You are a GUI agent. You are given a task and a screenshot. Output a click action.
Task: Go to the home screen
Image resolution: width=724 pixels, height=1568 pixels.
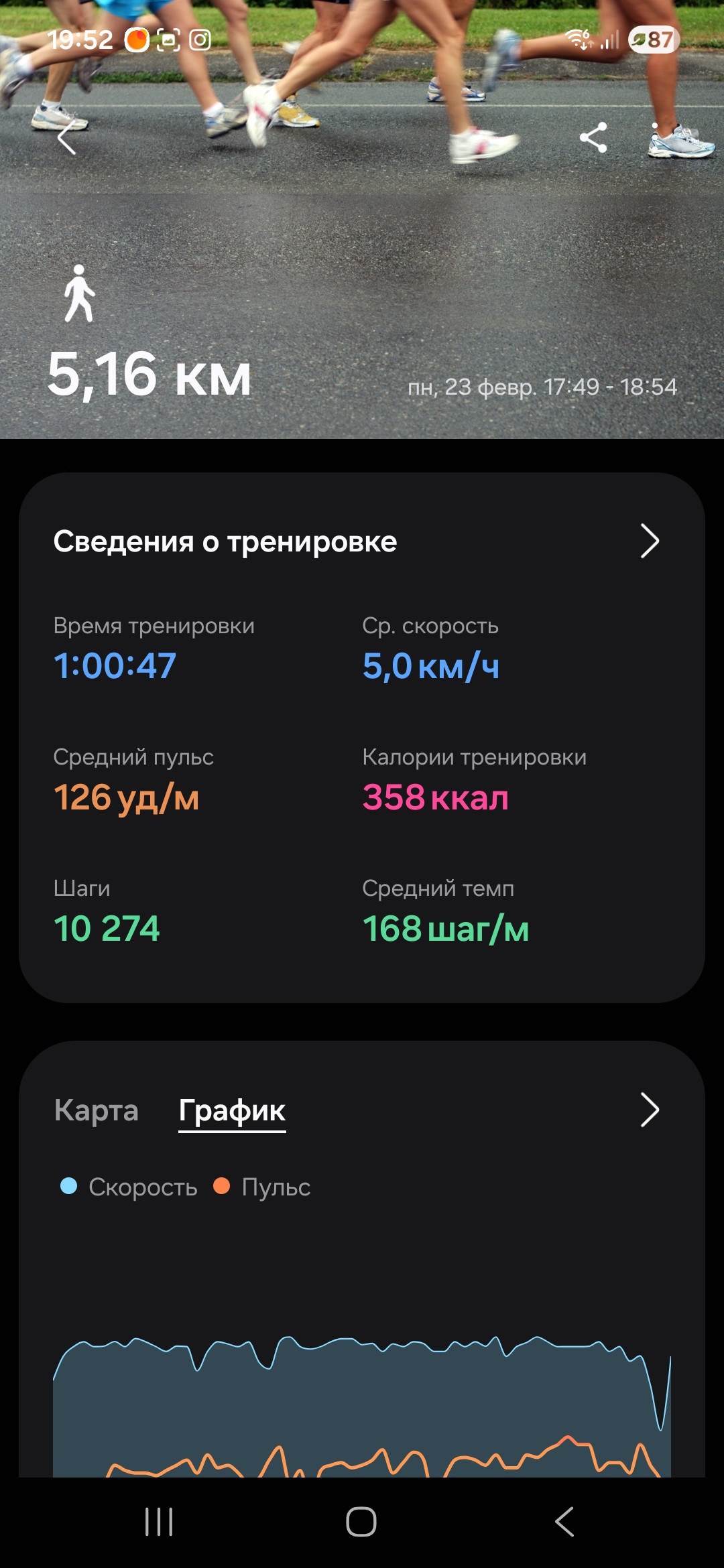pyautogui.click(x=361, y=1522)
